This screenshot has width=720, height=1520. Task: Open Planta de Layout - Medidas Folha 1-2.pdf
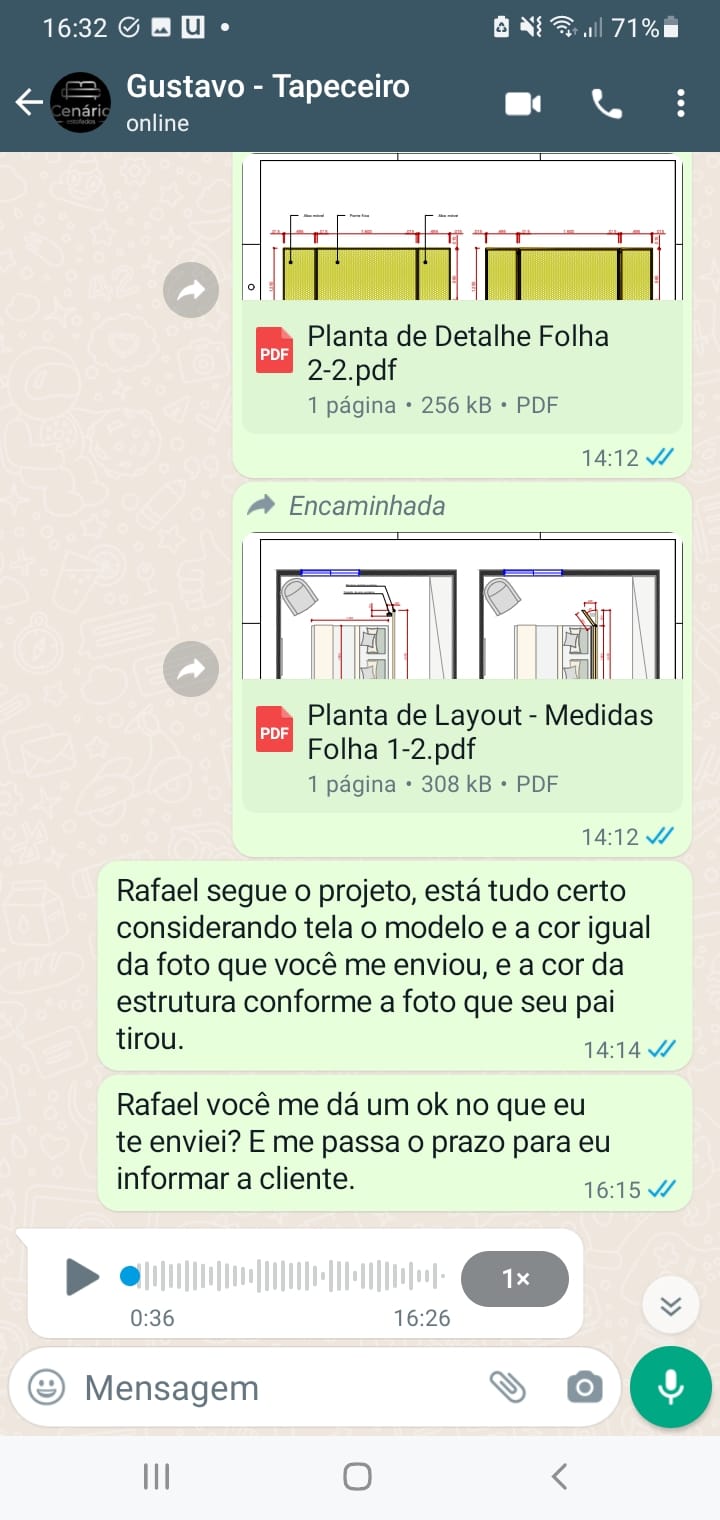coord(462,748)
